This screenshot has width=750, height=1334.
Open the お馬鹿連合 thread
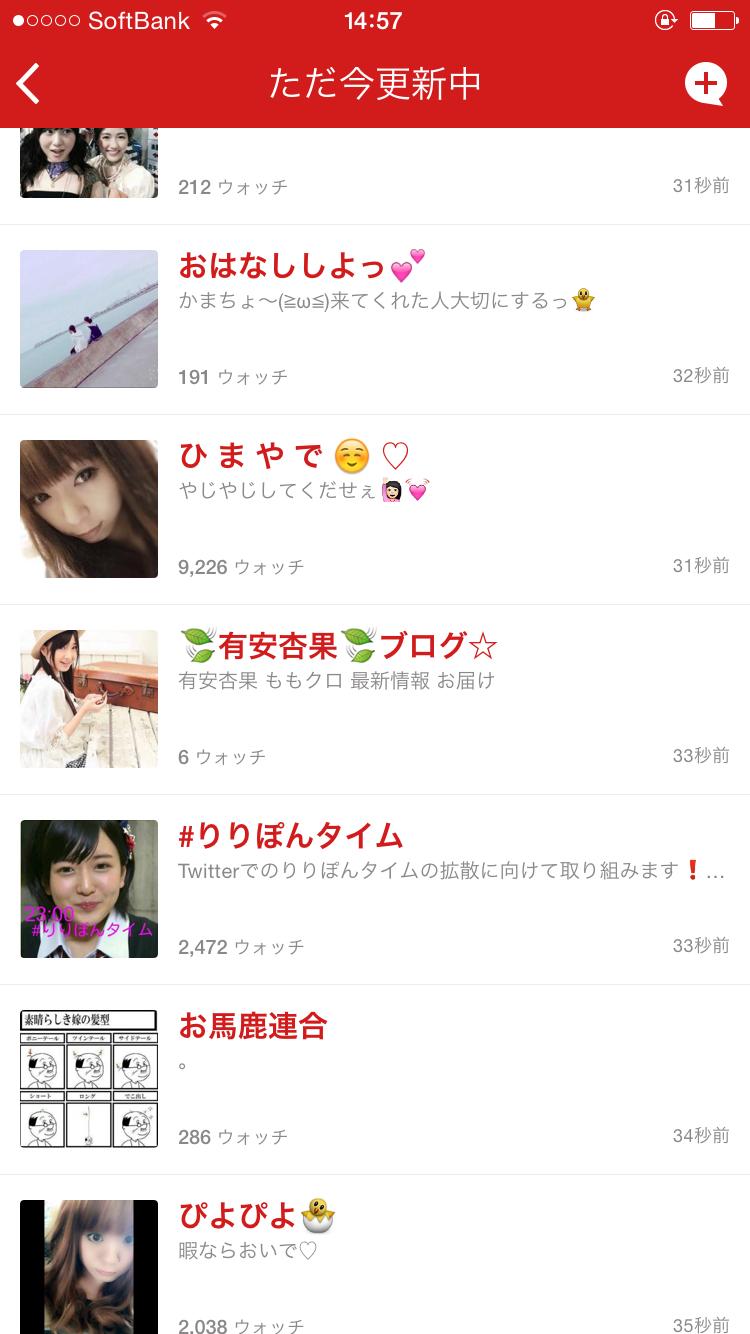click(375, 1080)
